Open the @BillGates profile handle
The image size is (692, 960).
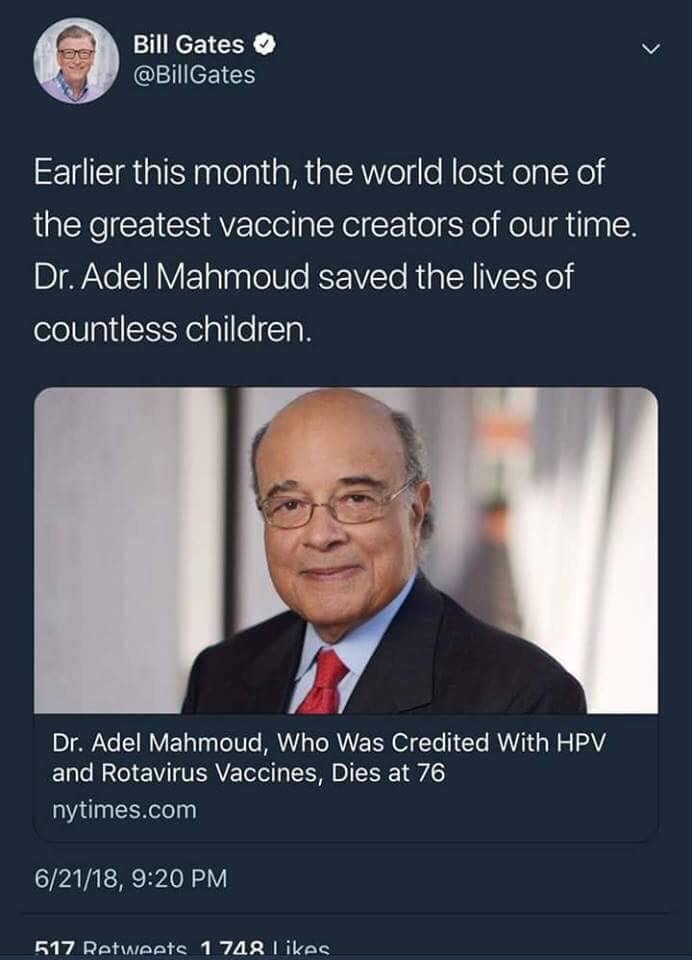pos(194,75)
